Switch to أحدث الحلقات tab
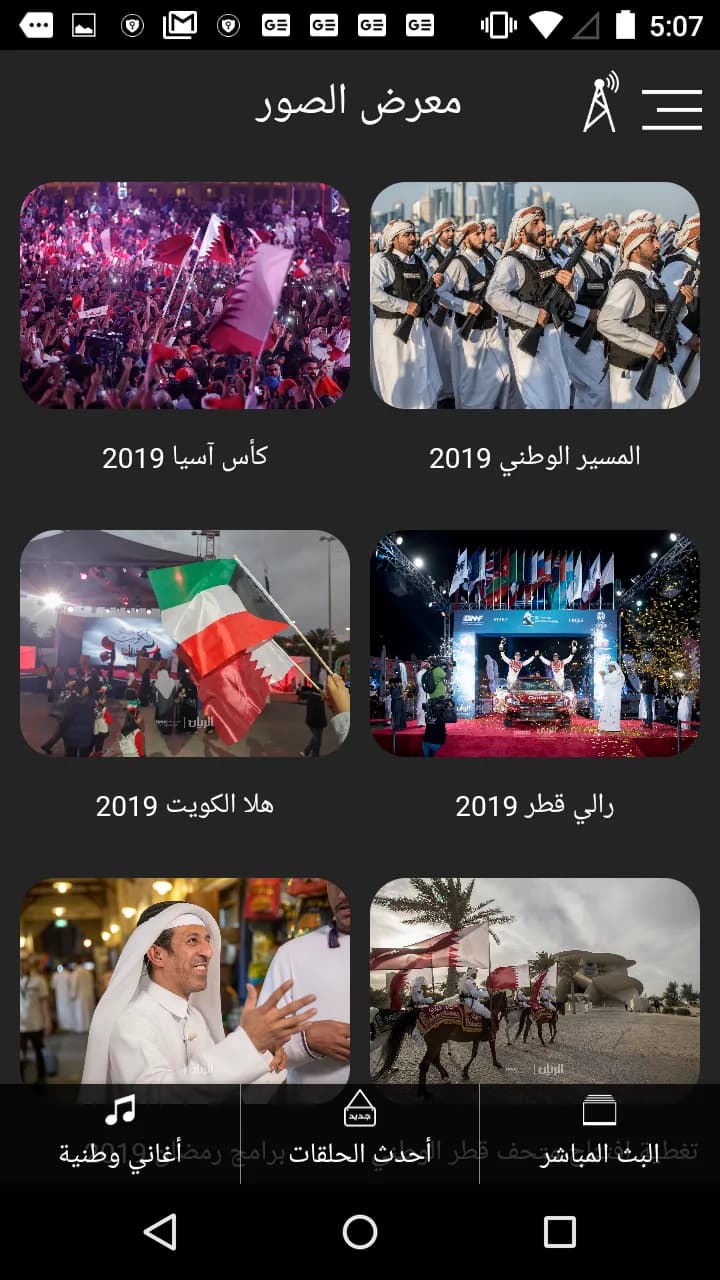The height and width of the screenshot is (1280, 720). [360, 1134]
